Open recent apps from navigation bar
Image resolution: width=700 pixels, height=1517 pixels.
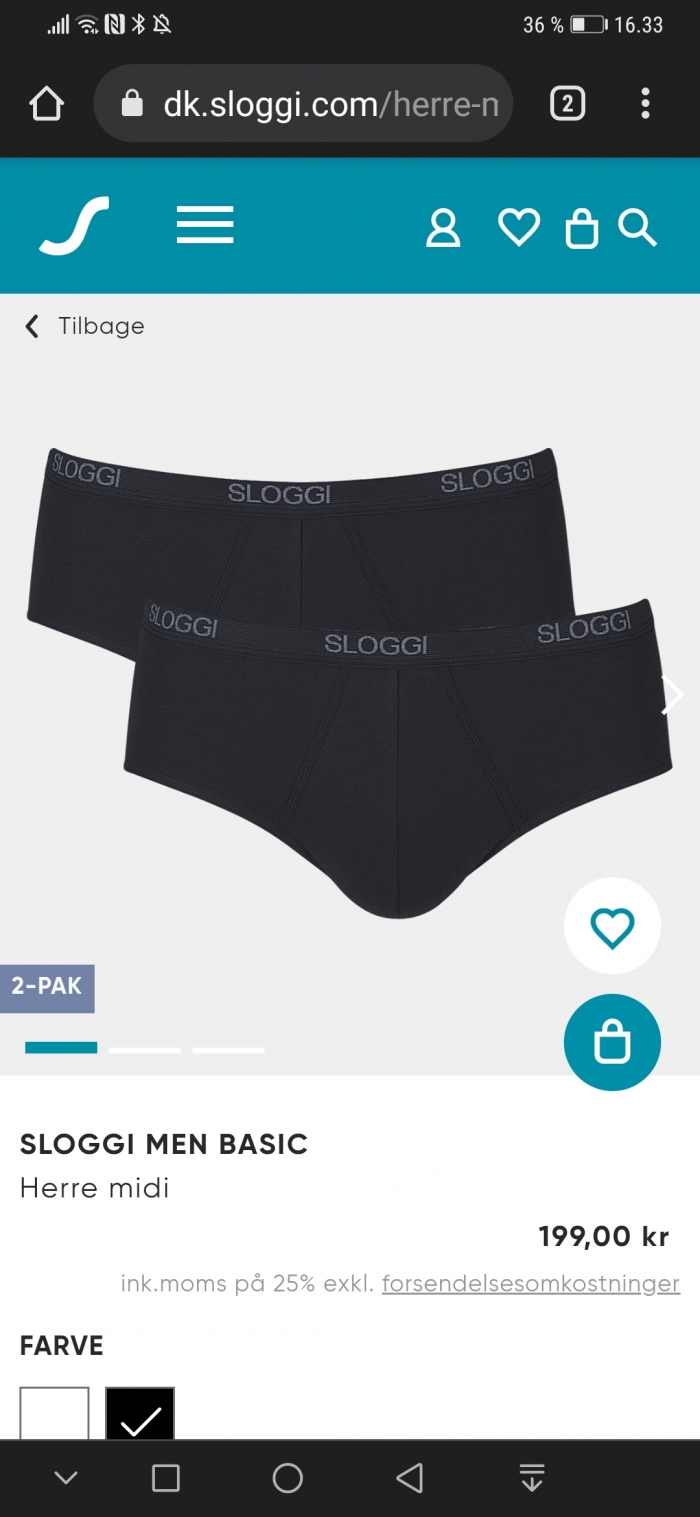tap(166, 1478)
